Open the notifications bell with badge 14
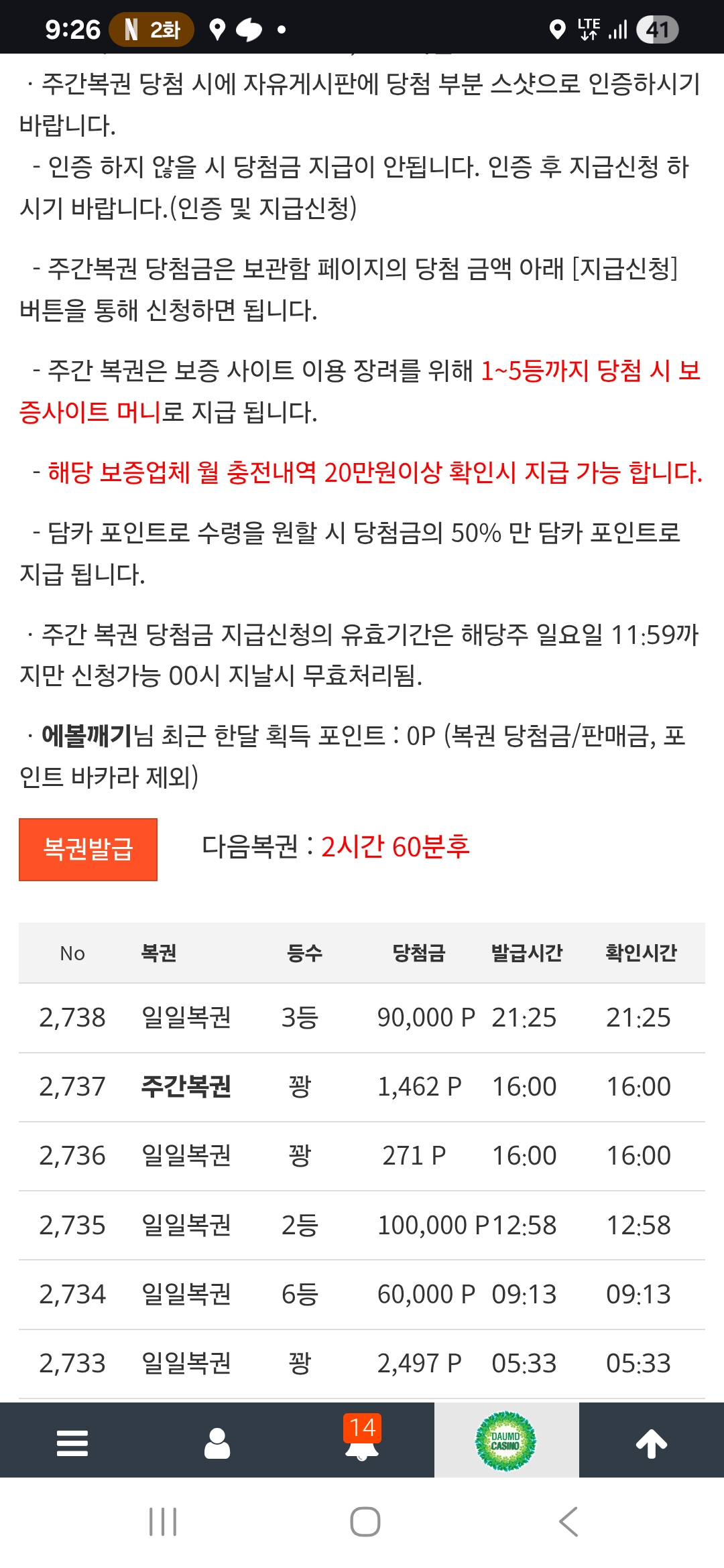Viewport: 724px width, 1568px height. (x=362, y=1441)
